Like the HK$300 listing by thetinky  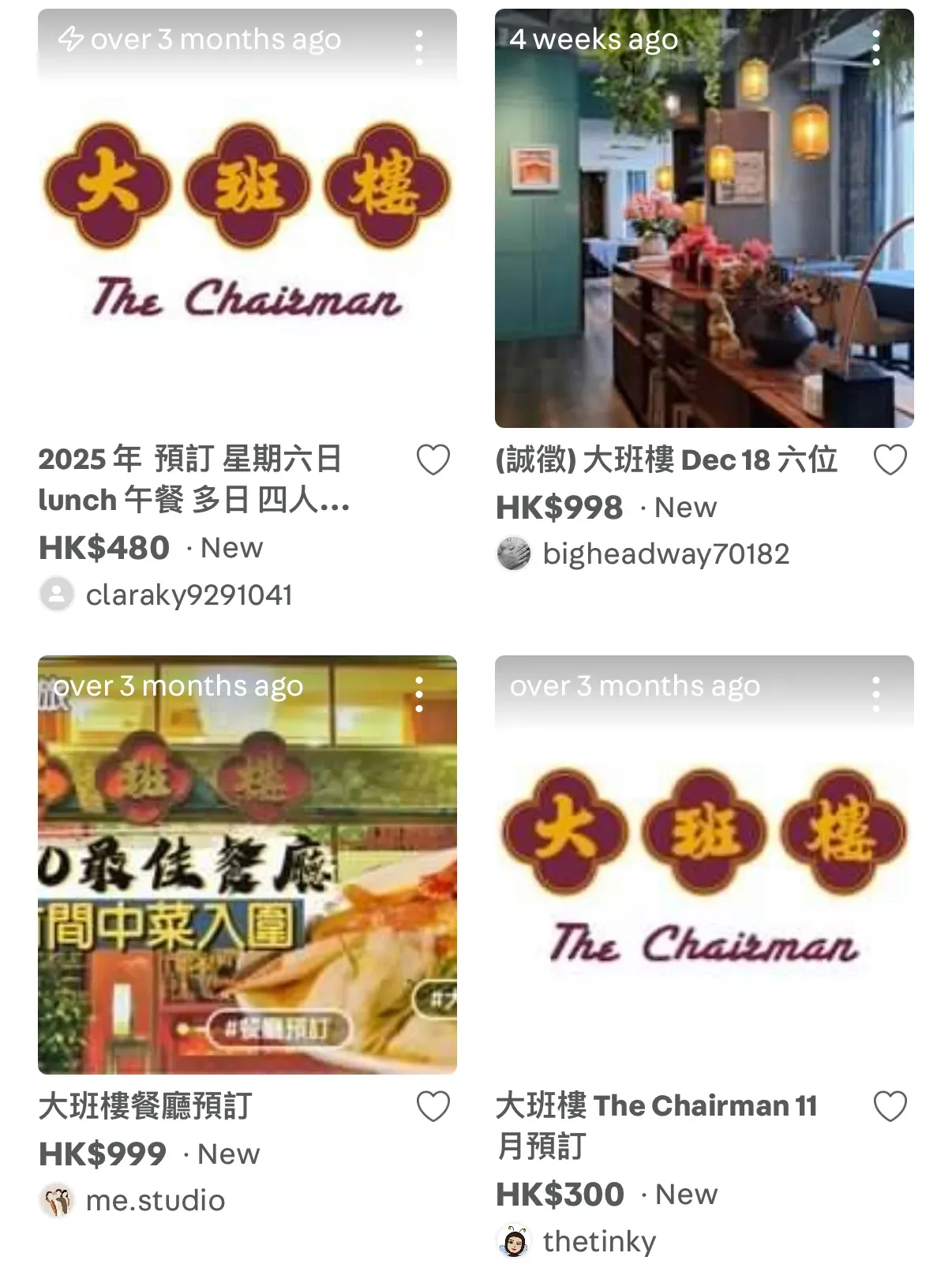coord(890,1106)
